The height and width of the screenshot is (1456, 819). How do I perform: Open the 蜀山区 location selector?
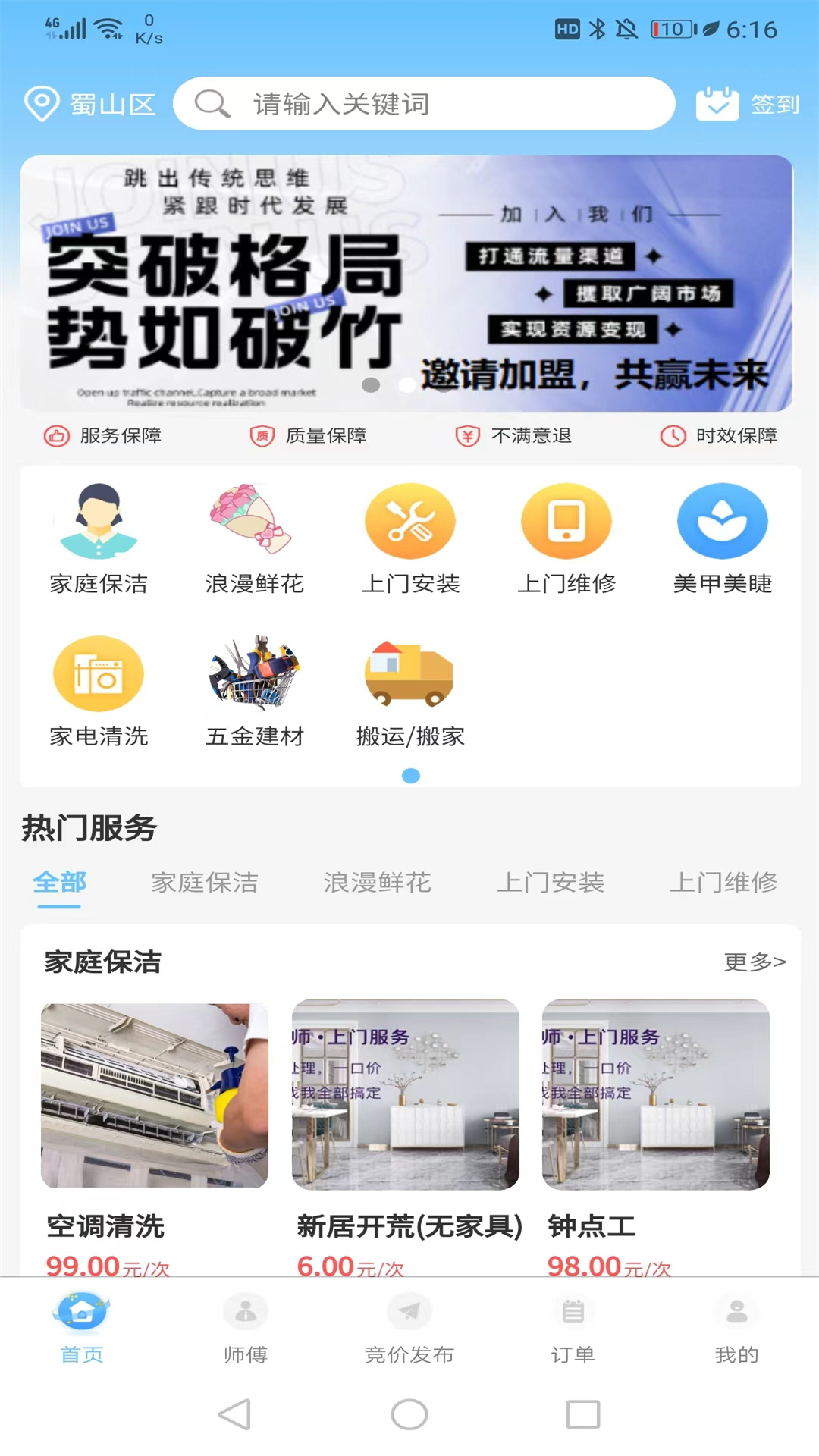[91, 104]
